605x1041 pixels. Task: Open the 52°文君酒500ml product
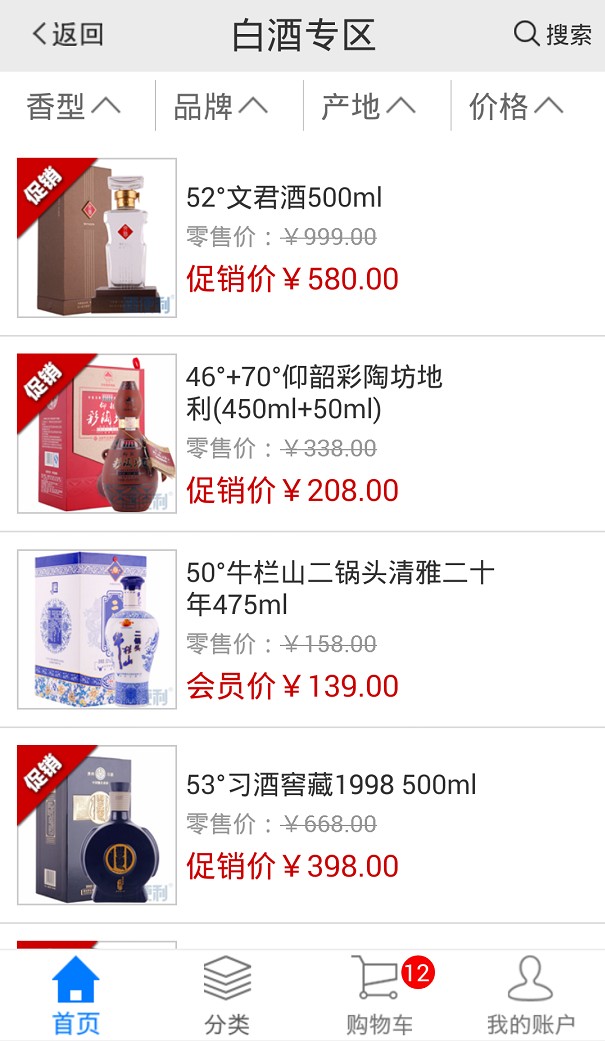302,238
